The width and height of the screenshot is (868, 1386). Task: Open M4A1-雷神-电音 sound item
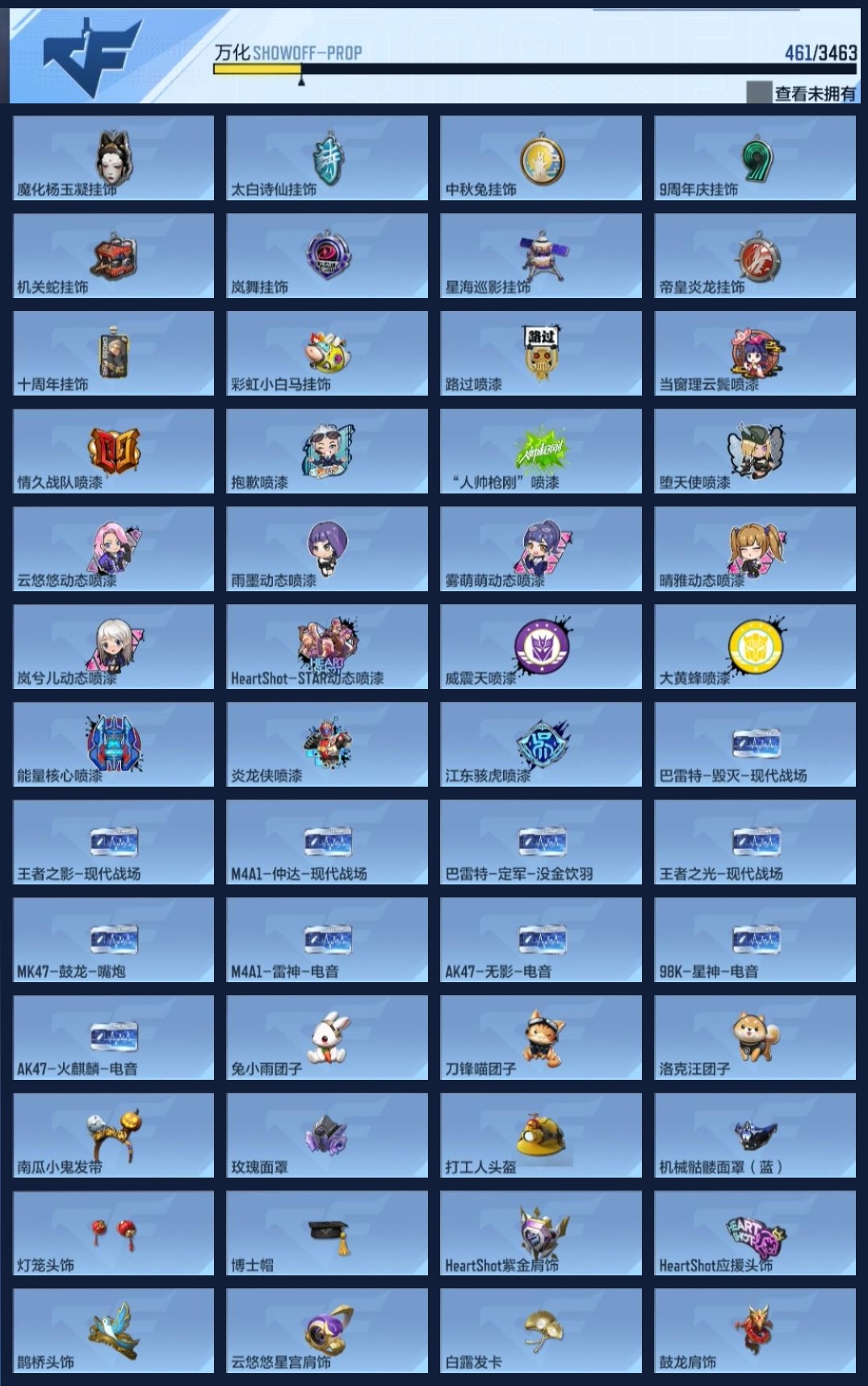click(327, 940)
